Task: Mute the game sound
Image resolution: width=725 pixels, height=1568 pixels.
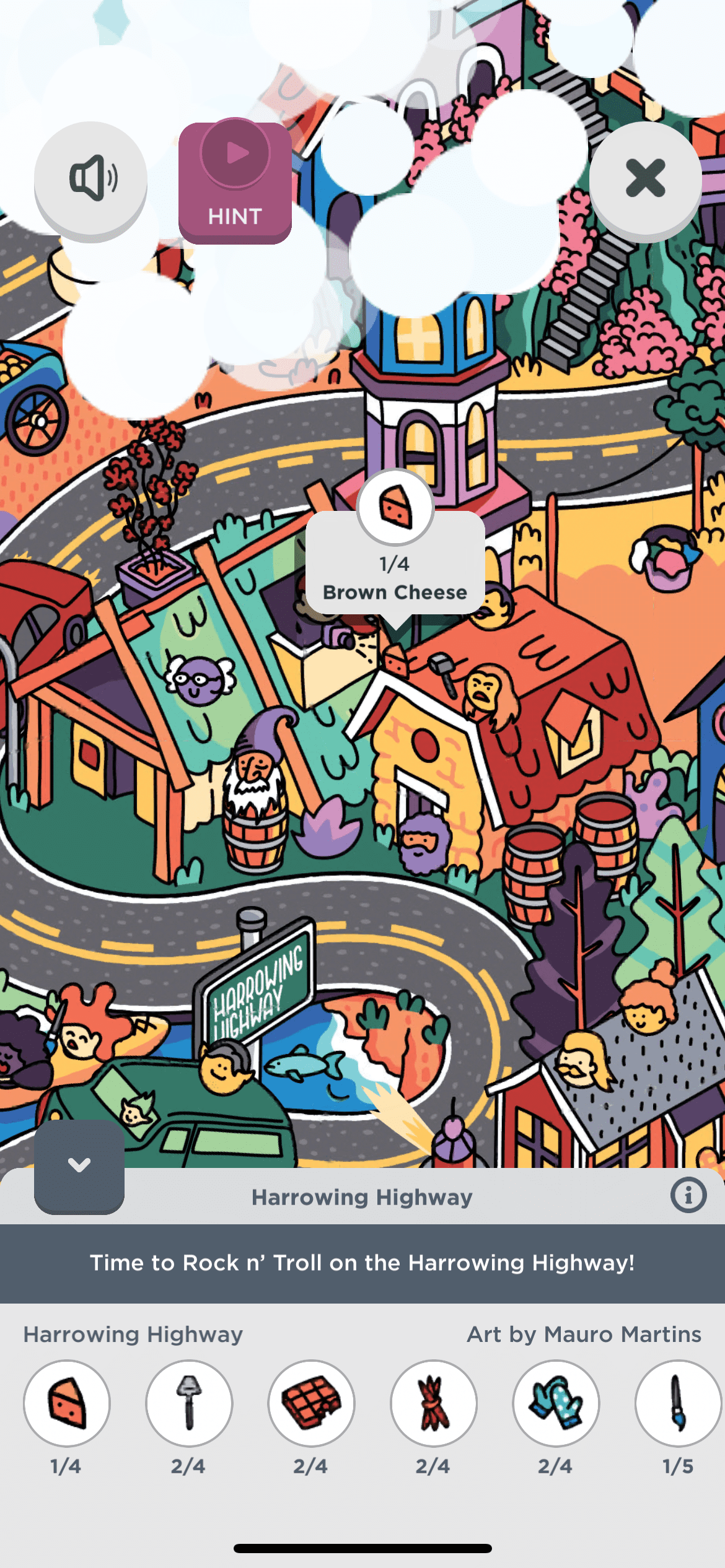Action: (90, 179)
